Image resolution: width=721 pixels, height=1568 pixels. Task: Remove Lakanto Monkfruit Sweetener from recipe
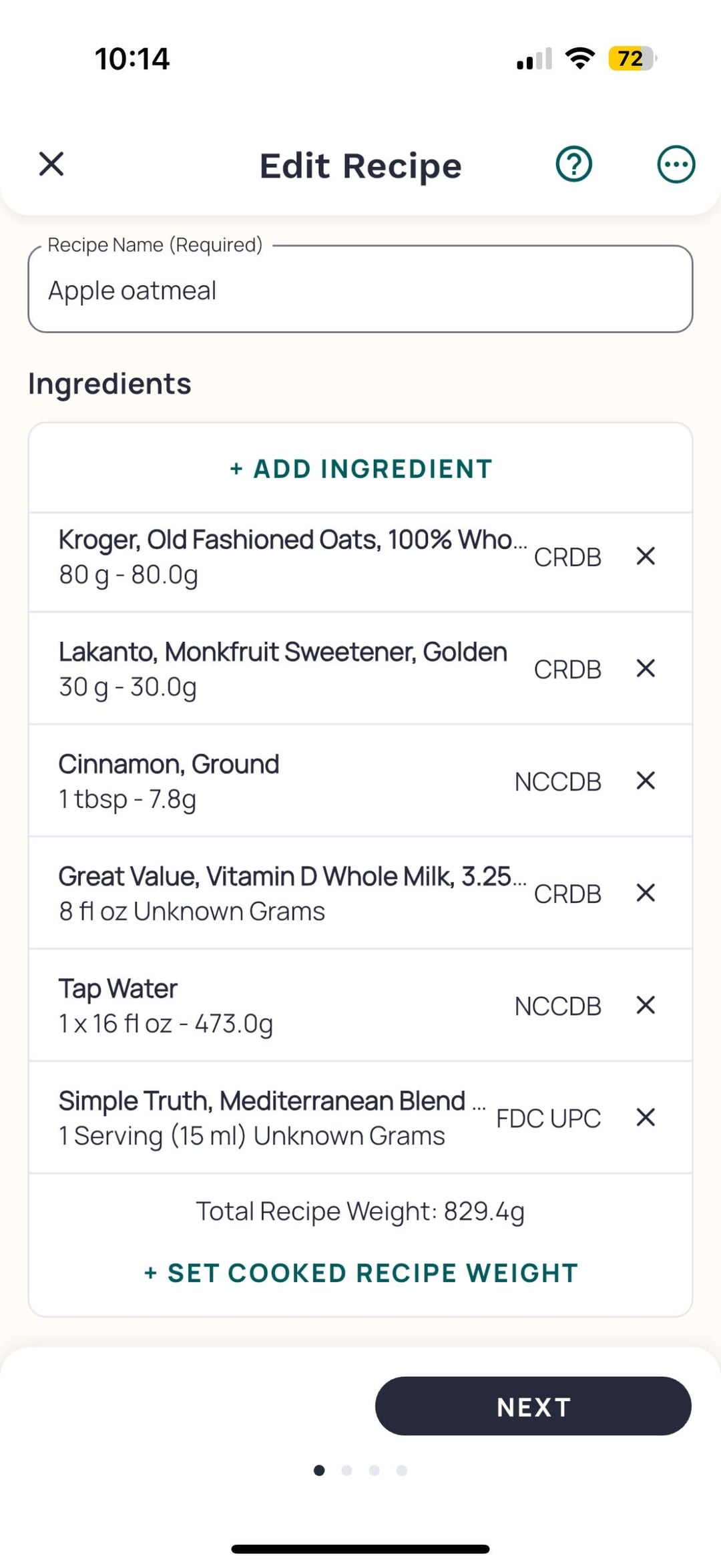pos(646,668)
